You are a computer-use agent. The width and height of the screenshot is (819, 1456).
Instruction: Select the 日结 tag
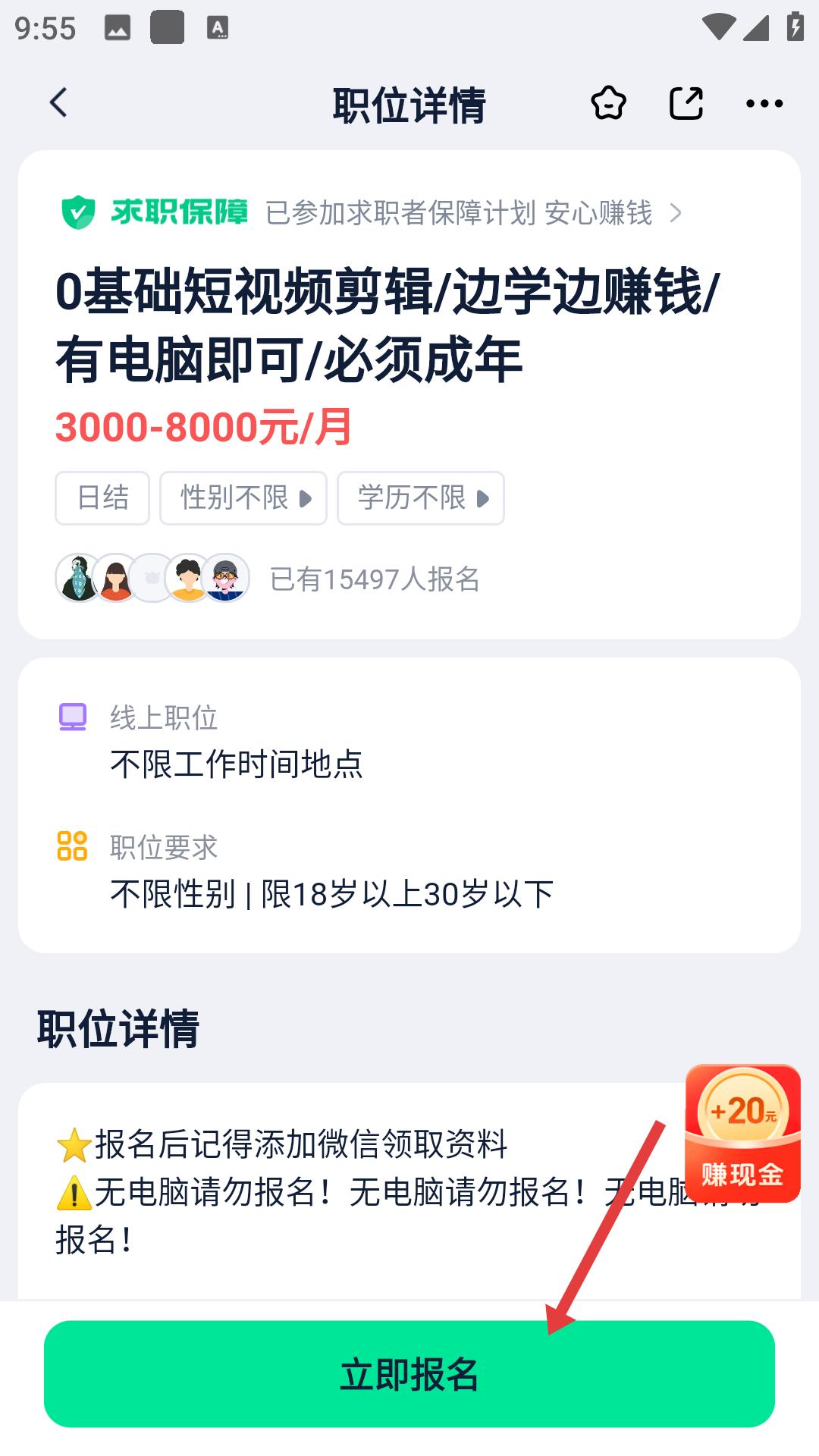pyautogui.click(x=102, y=498)
